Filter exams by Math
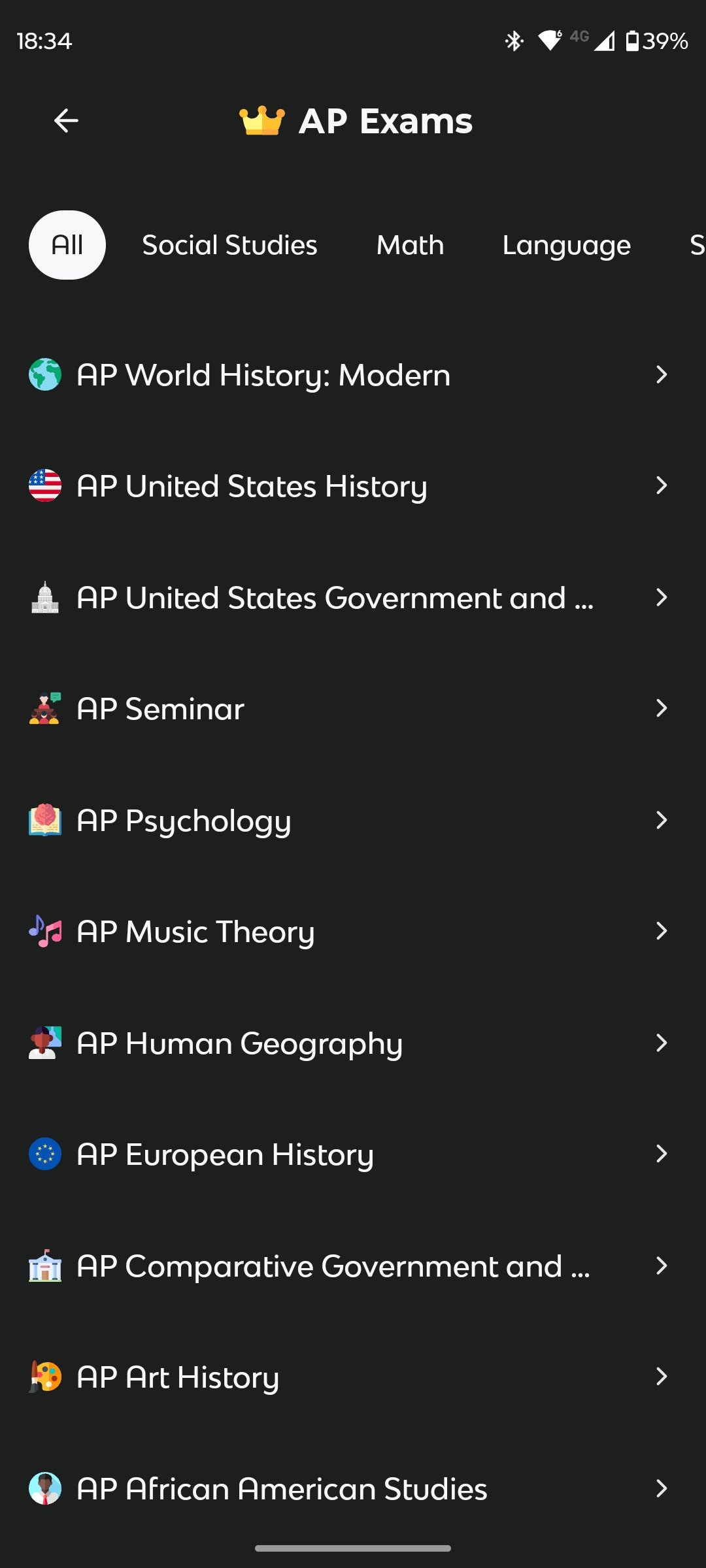This screenshot has width=706, height=1568. pyautogui.click(x=410, y=245)
